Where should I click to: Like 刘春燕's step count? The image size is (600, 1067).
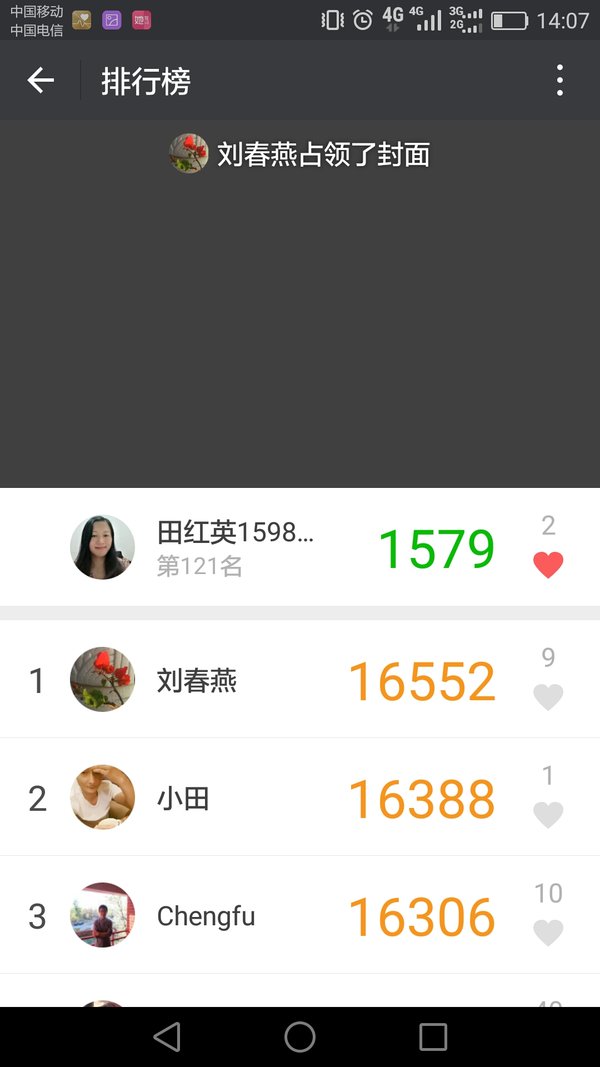[548, 697]
